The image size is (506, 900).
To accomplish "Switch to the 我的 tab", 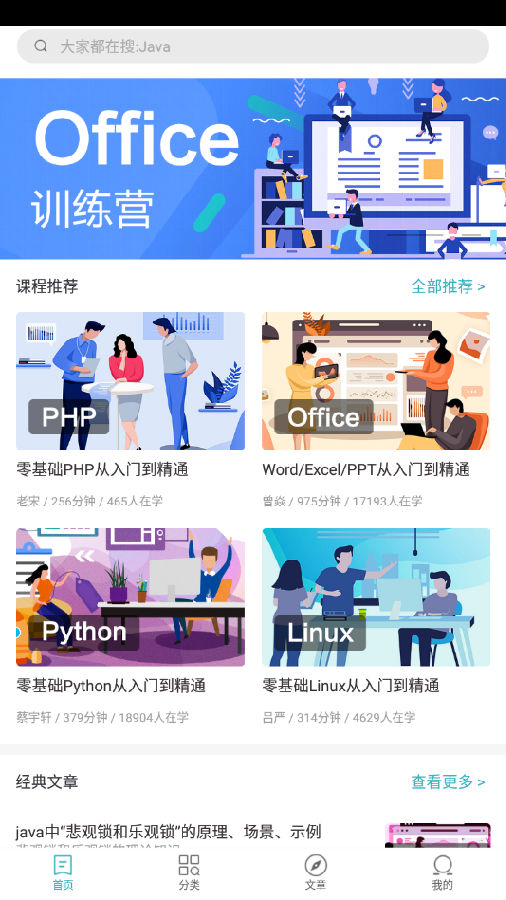I will pyautogui.click(x=442, y=872).
